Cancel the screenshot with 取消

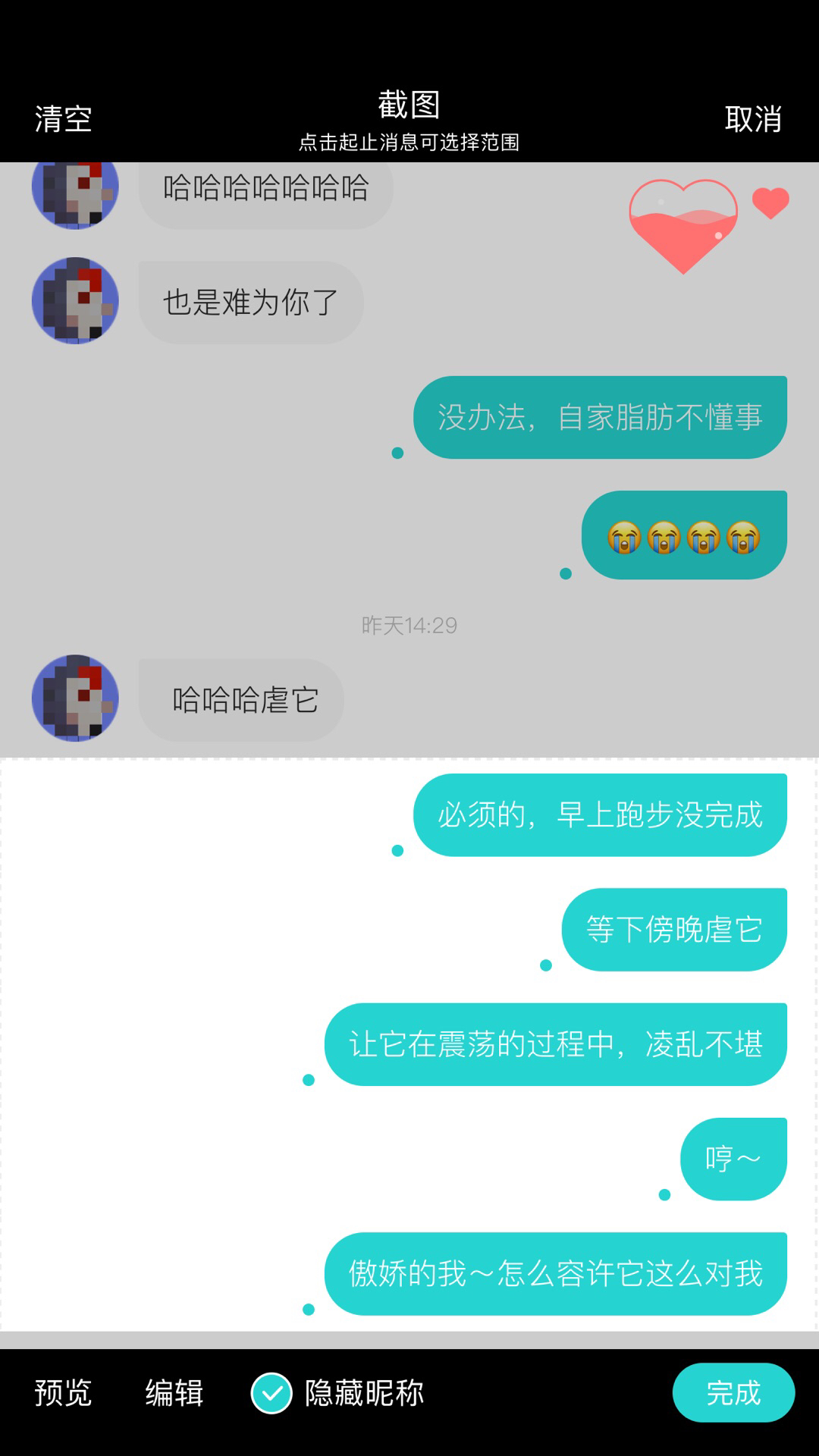coord(753,118)
